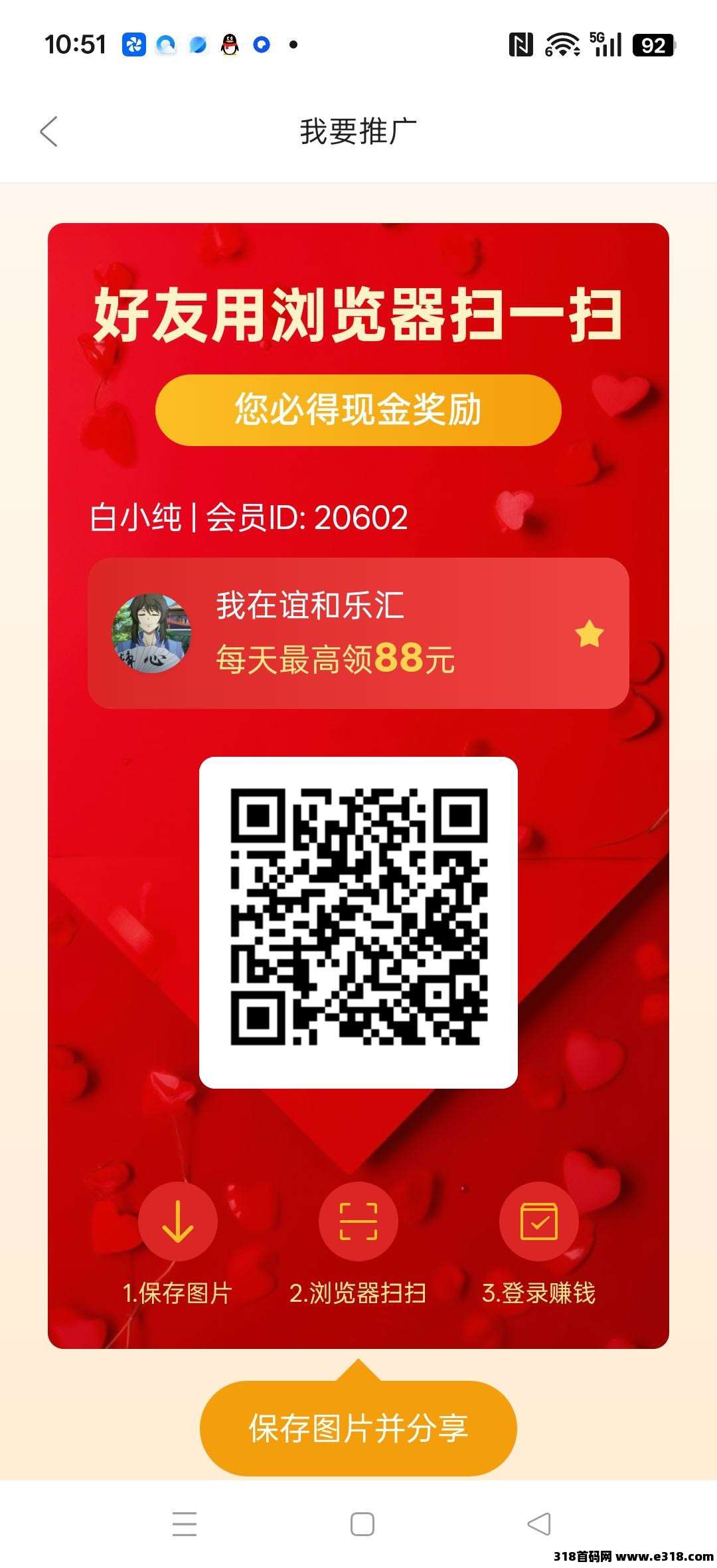
Task: Tap the scan frame icon above 浏览器扫扫
Action: coord(358,1221)
